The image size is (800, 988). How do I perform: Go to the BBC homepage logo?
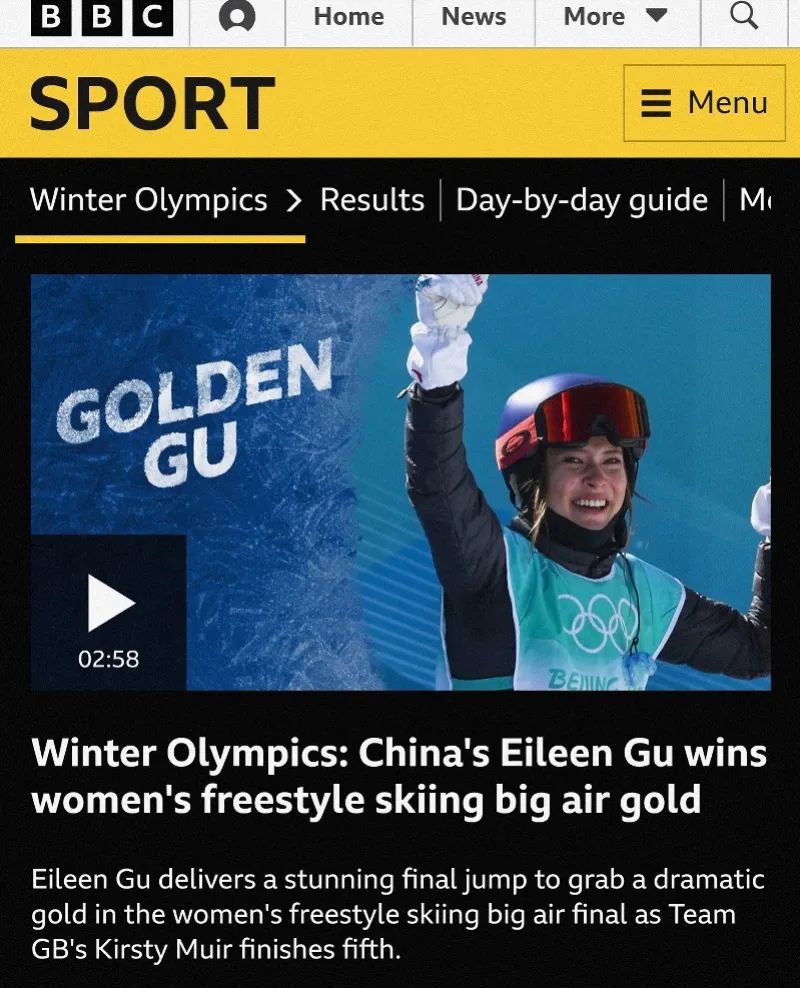pos(102,18)
